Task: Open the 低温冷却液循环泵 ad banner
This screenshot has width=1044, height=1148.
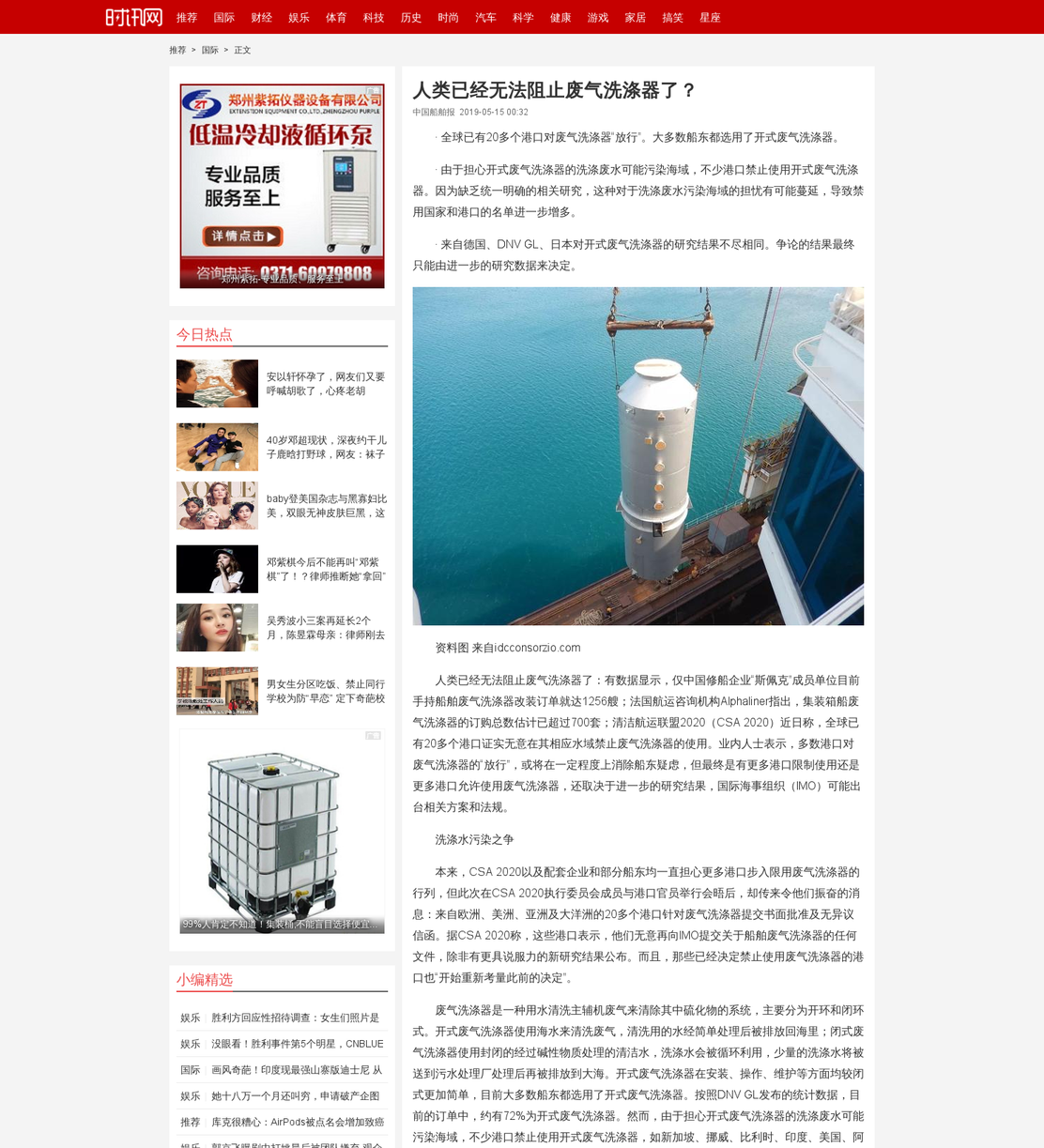Action: point(282,186)
